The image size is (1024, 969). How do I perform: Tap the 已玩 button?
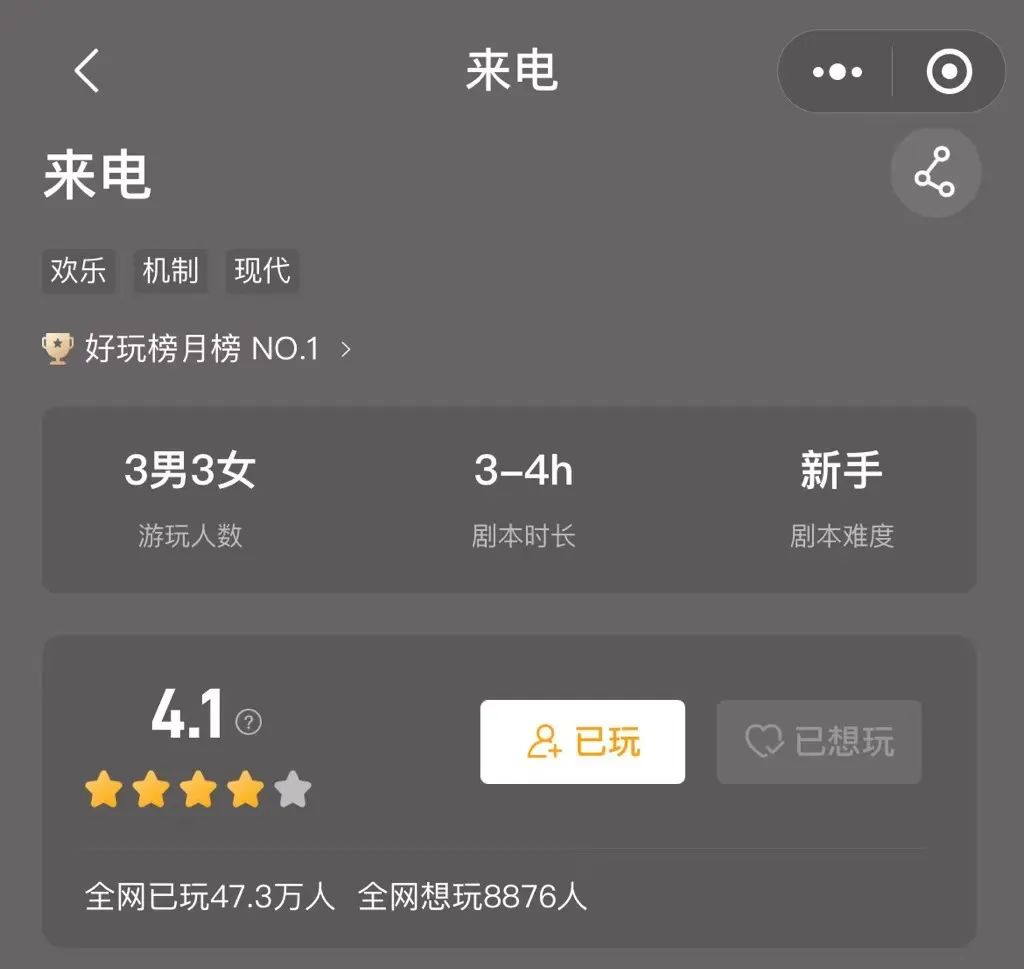582,742
